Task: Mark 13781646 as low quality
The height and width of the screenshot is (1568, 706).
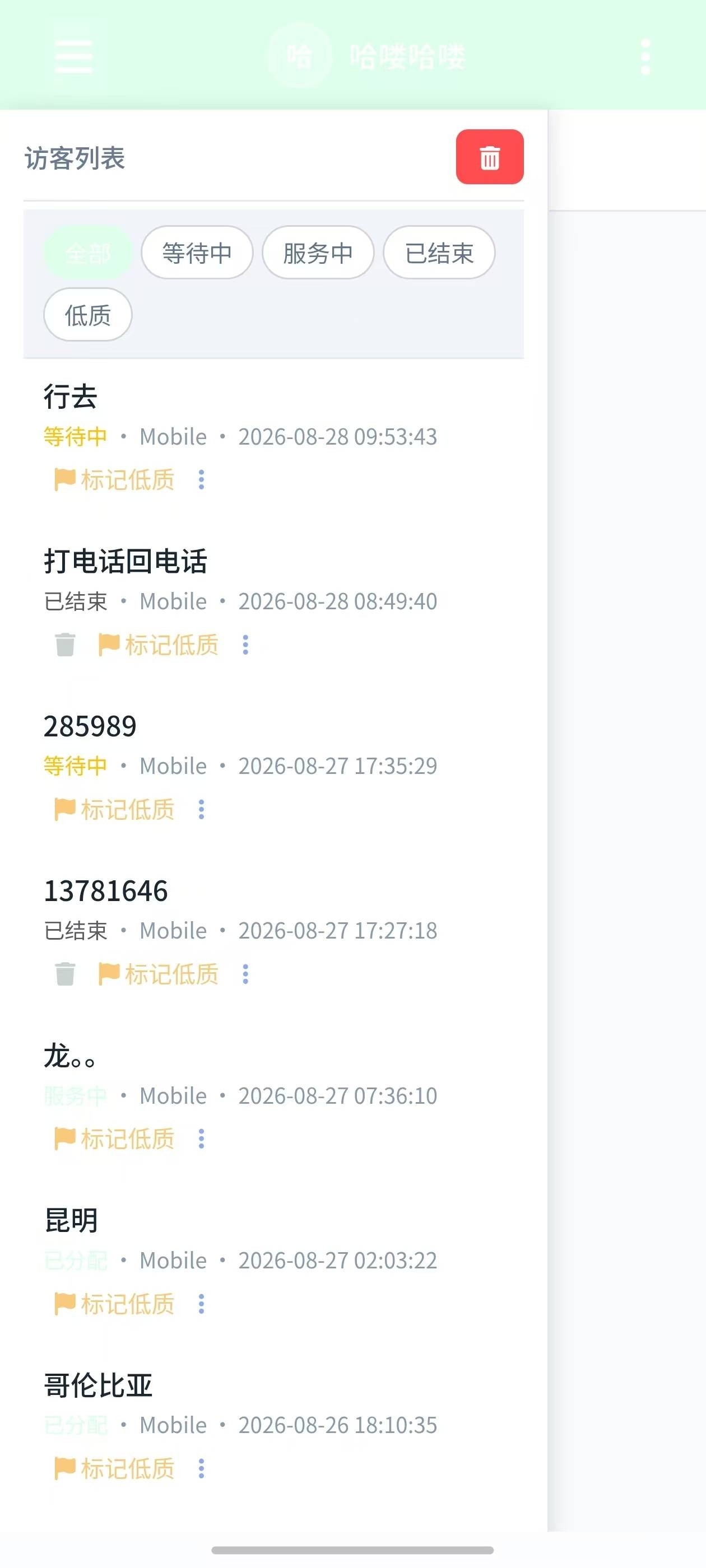Action: [x=159, y=974]
